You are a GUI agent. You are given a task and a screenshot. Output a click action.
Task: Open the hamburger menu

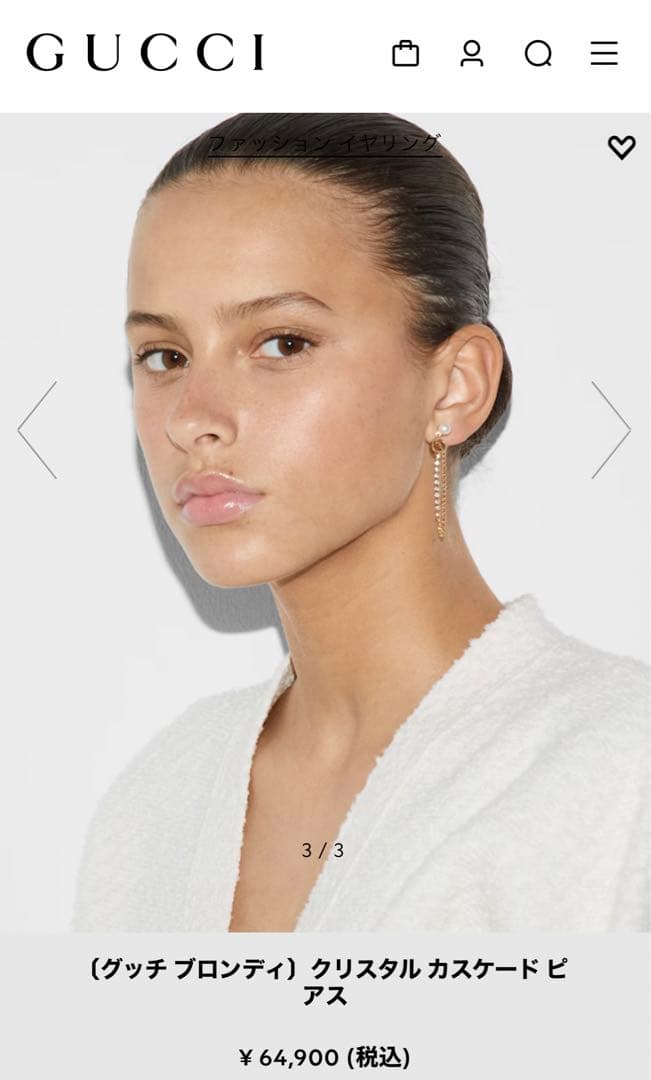(604, 53)
